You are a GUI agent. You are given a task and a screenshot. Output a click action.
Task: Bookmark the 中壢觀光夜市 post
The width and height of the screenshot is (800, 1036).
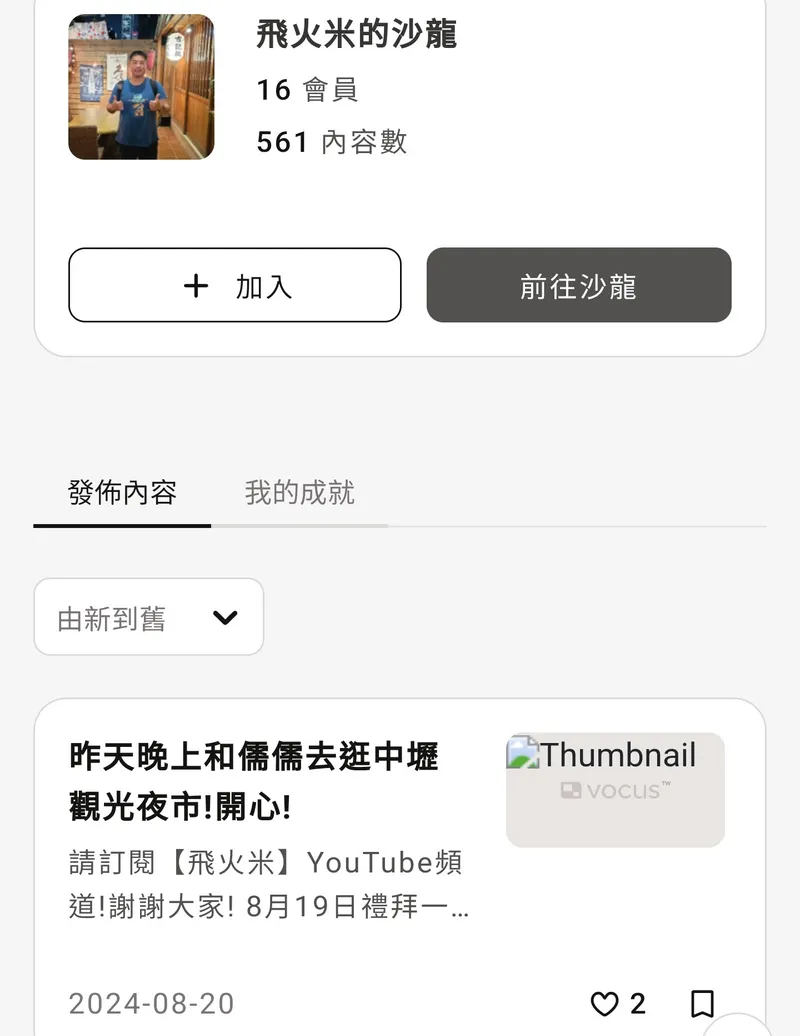[x=703, y=1003]
